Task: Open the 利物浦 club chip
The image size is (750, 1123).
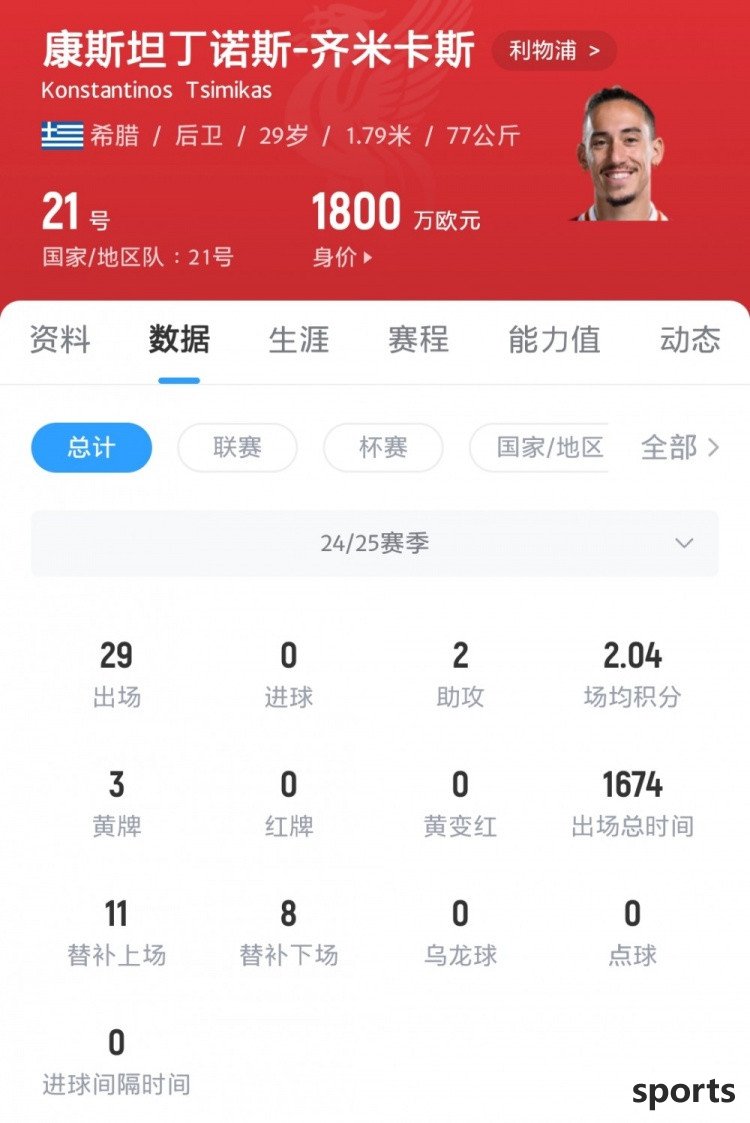Action: [x=554, y=51]
